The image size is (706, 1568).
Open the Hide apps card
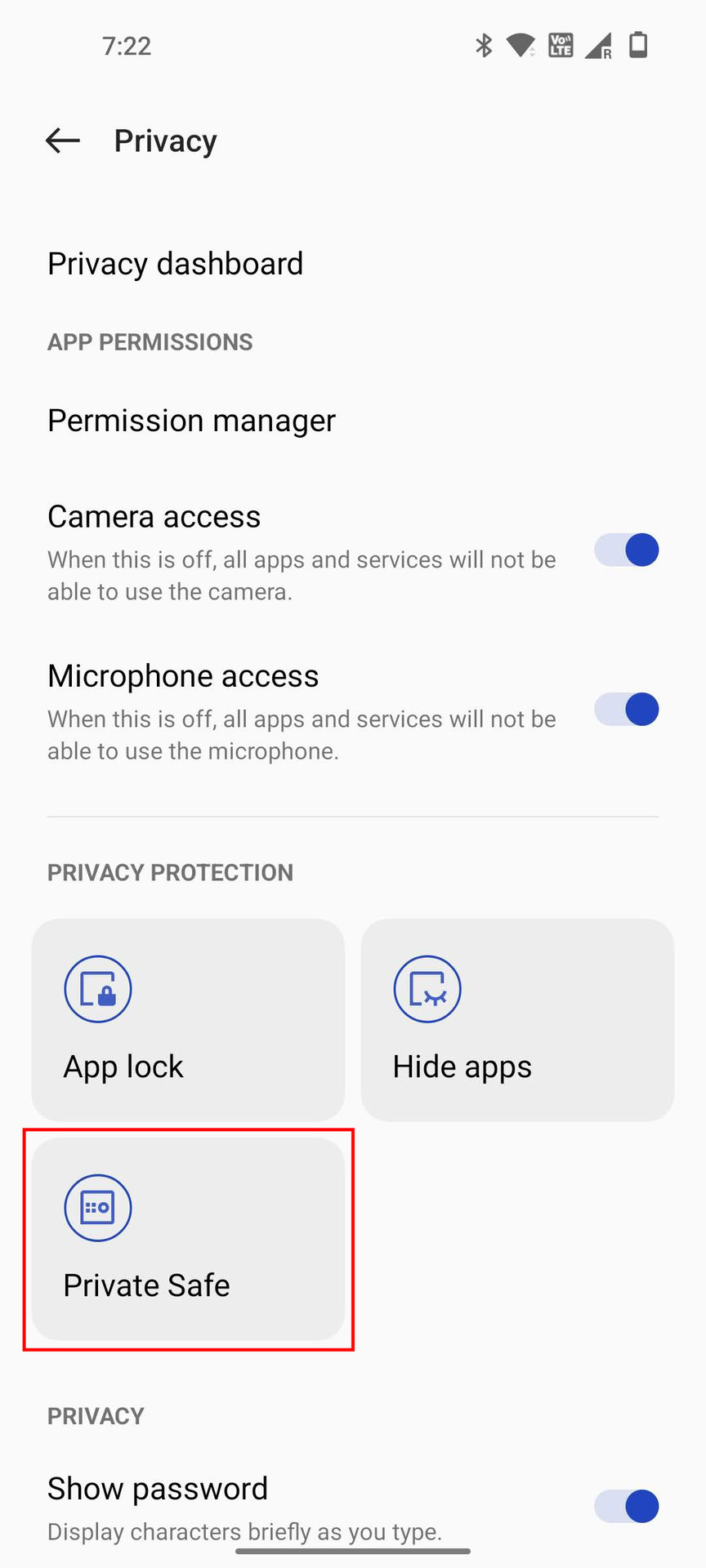tap(517, 1019)
